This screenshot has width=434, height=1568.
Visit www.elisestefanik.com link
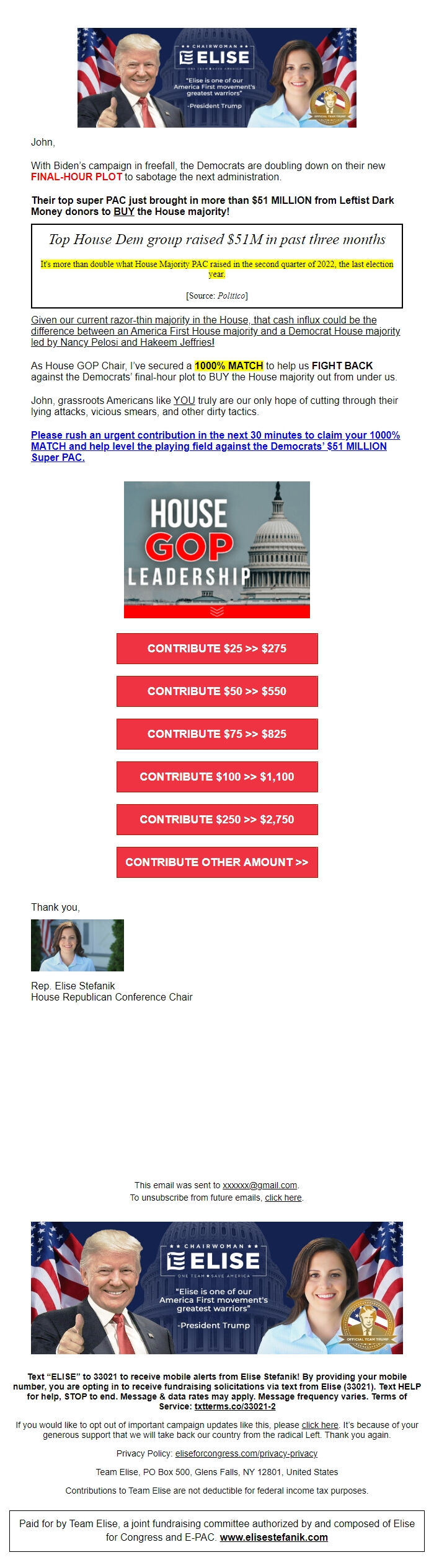273,1537
